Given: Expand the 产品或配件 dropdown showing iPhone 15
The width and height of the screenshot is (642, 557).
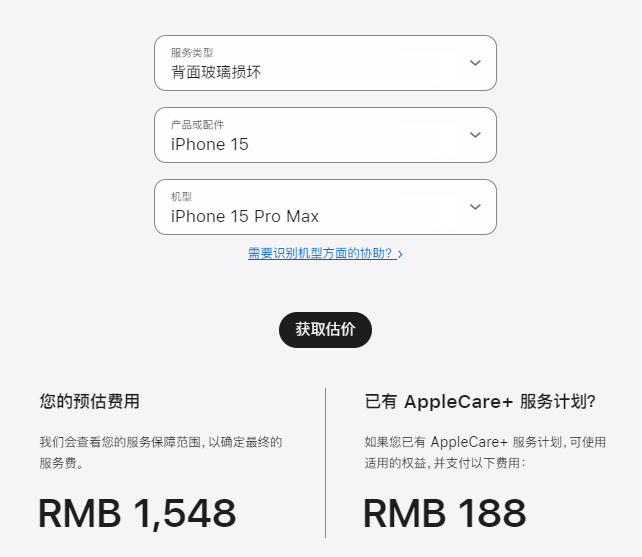Looking at the screenshot, I should coord(325,135).
